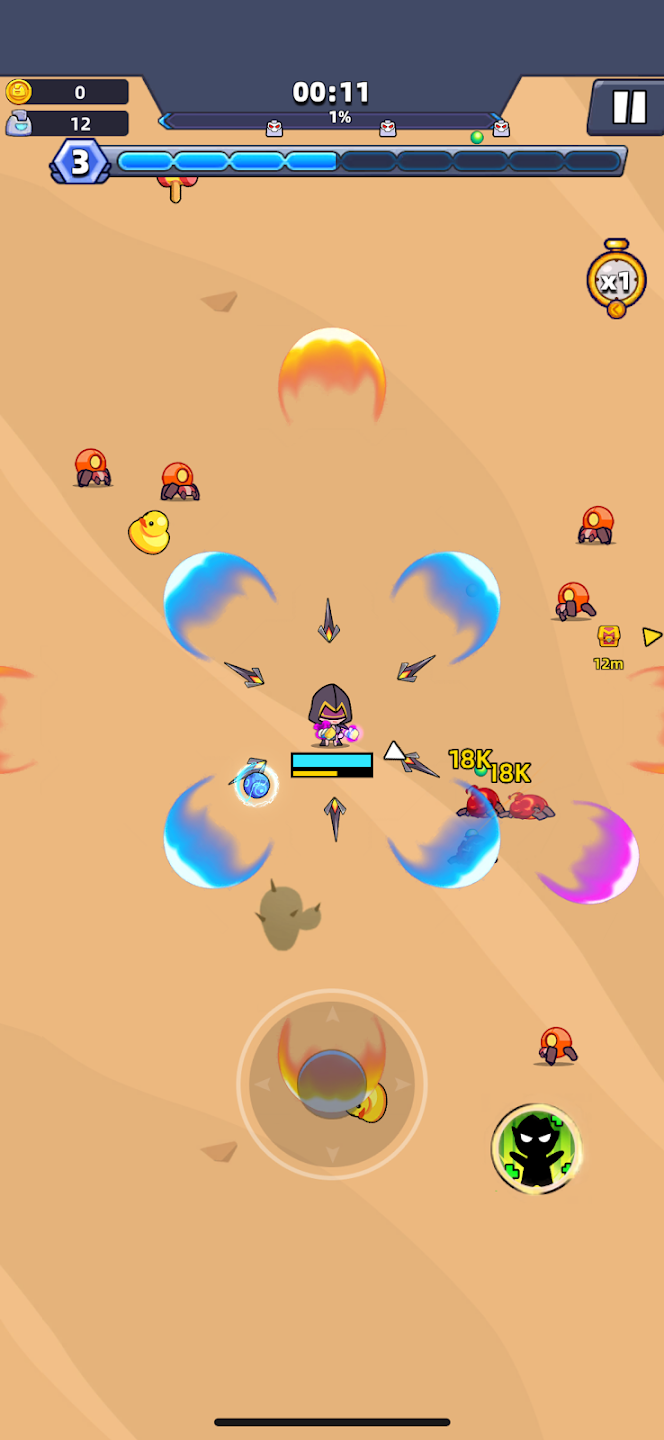Change the x1 game speed
This screenshot has height=1440, width=664.
[615, 280]
